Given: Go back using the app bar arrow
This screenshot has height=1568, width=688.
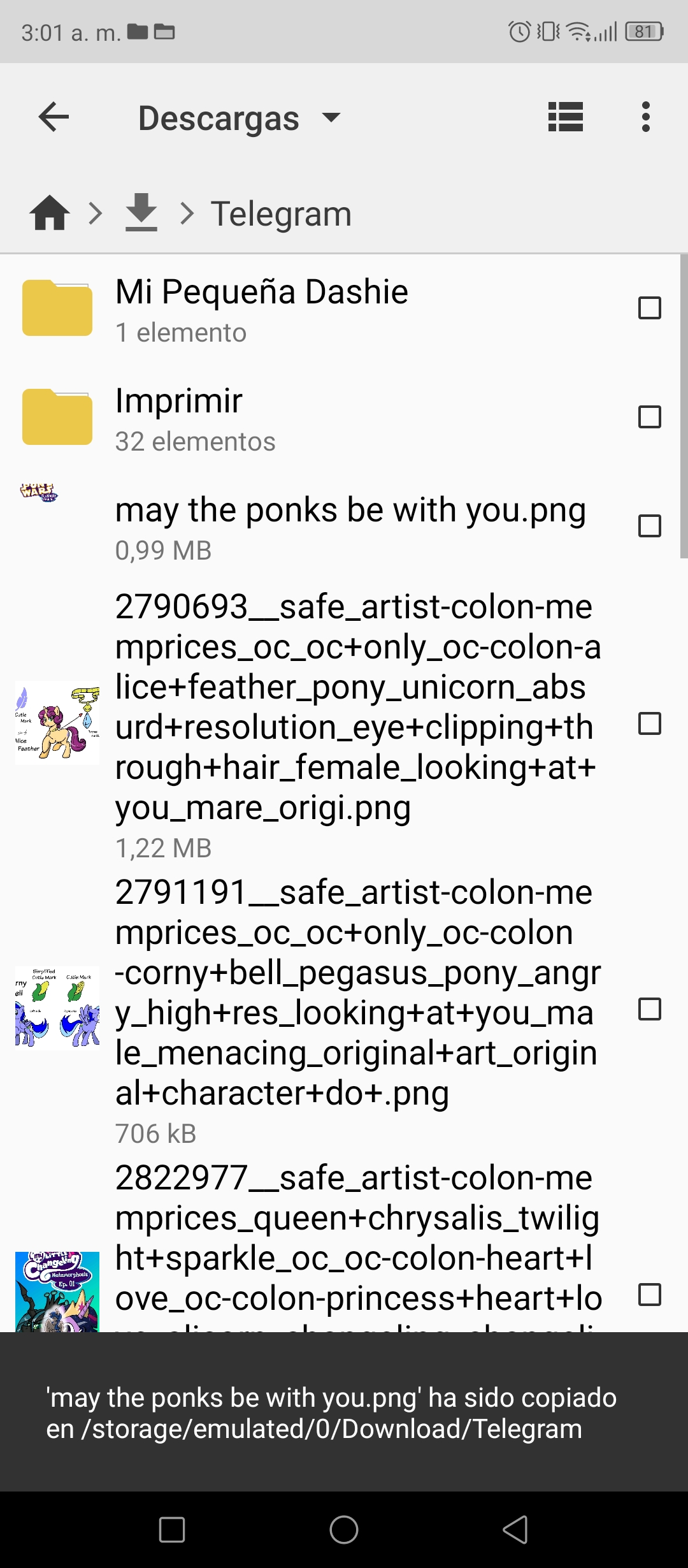Looking at the screenshot, I should [54, 117].
